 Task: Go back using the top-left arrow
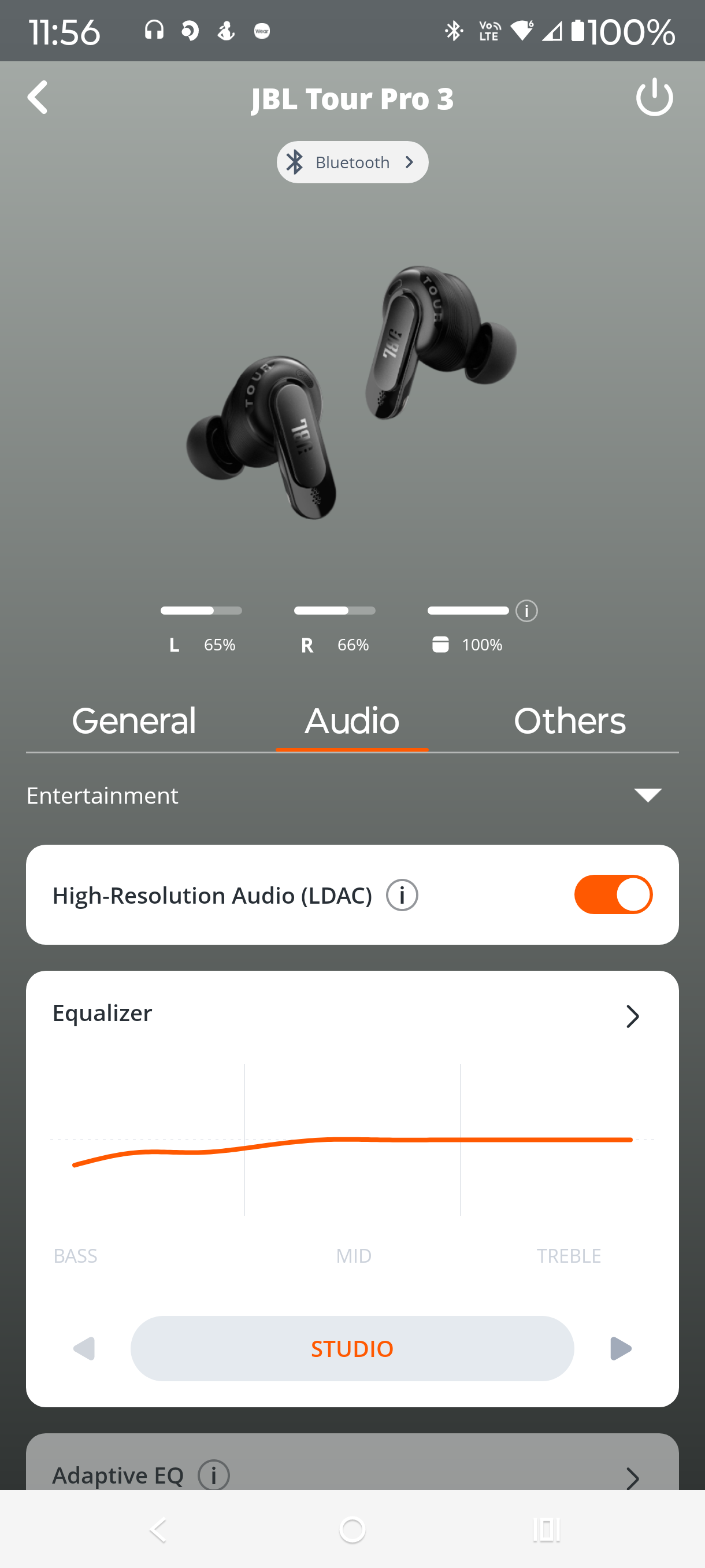point(38,97)
